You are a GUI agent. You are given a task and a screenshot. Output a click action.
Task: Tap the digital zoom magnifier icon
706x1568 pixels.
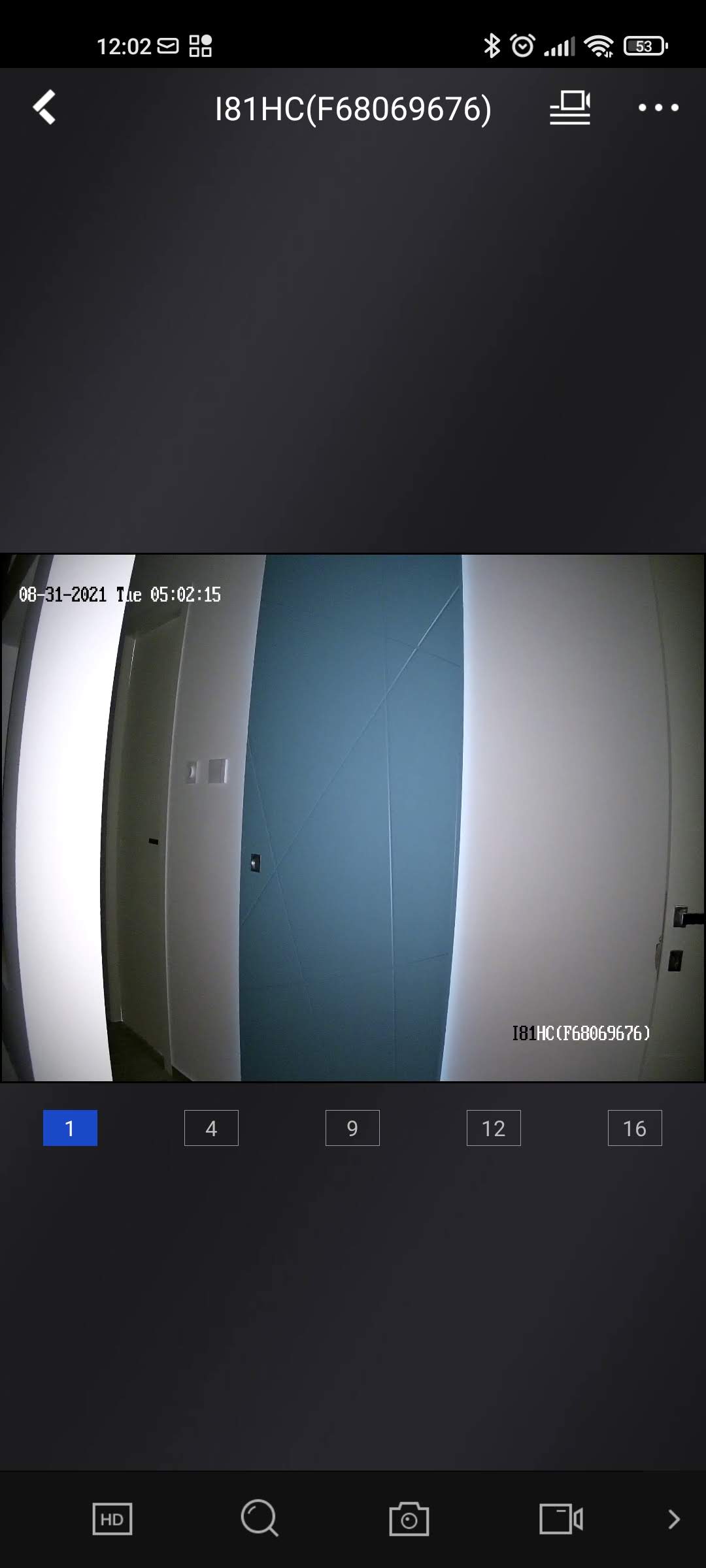(x=260, y=1518)
